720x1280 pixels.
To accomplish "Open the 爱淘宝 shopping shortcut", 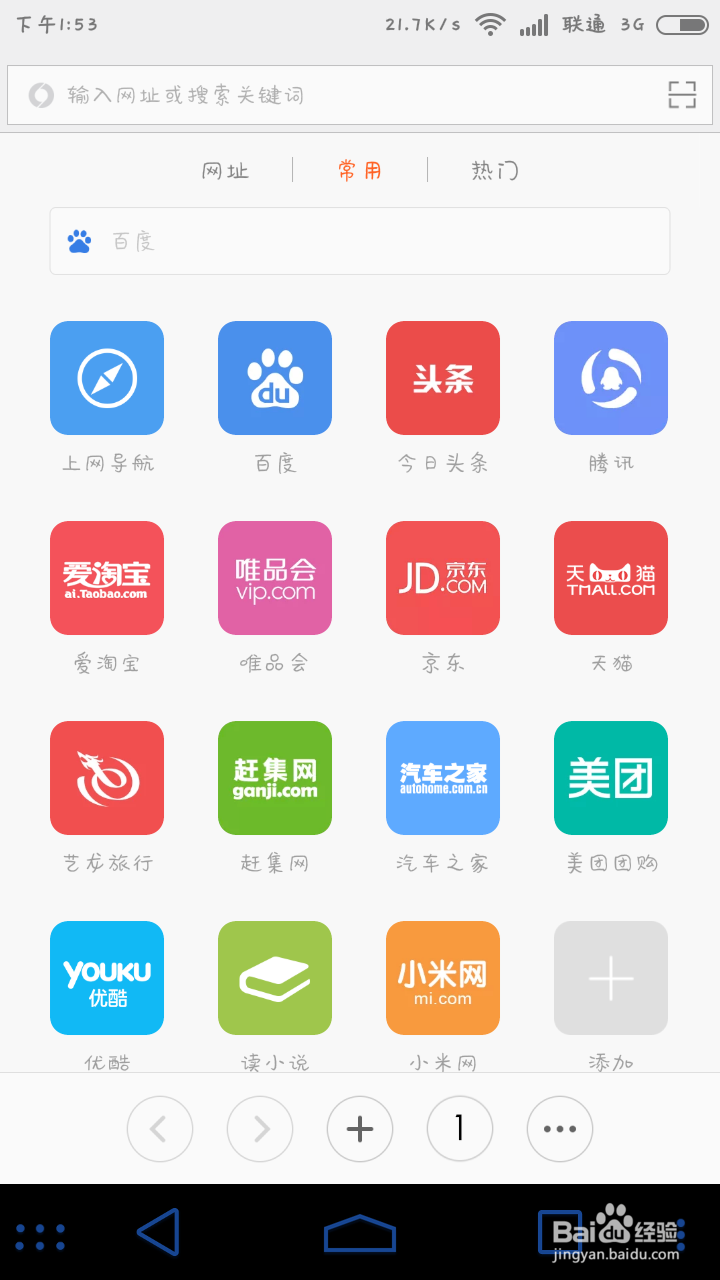I will (x=107, y=578).
